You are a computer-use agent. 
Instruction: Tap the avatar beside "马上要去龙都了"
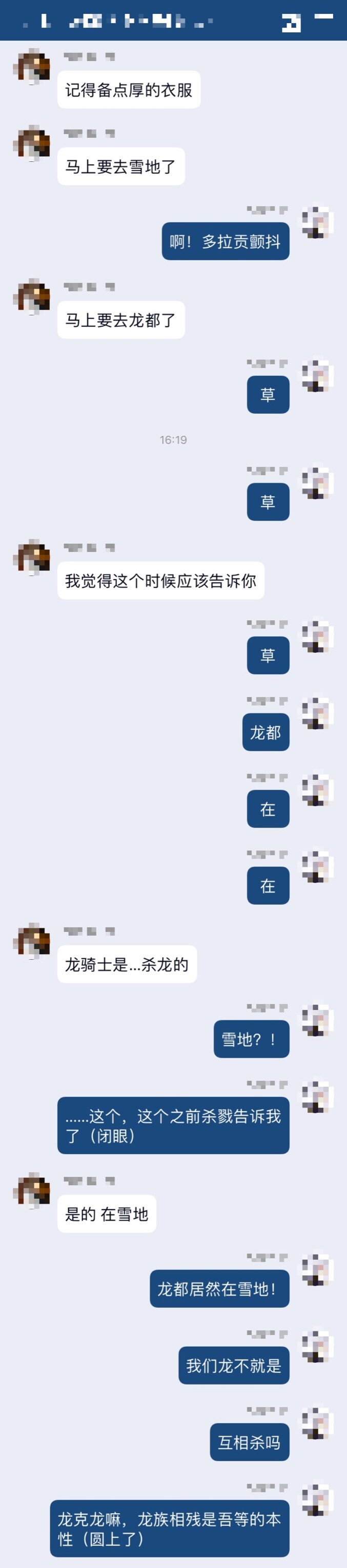32,296
